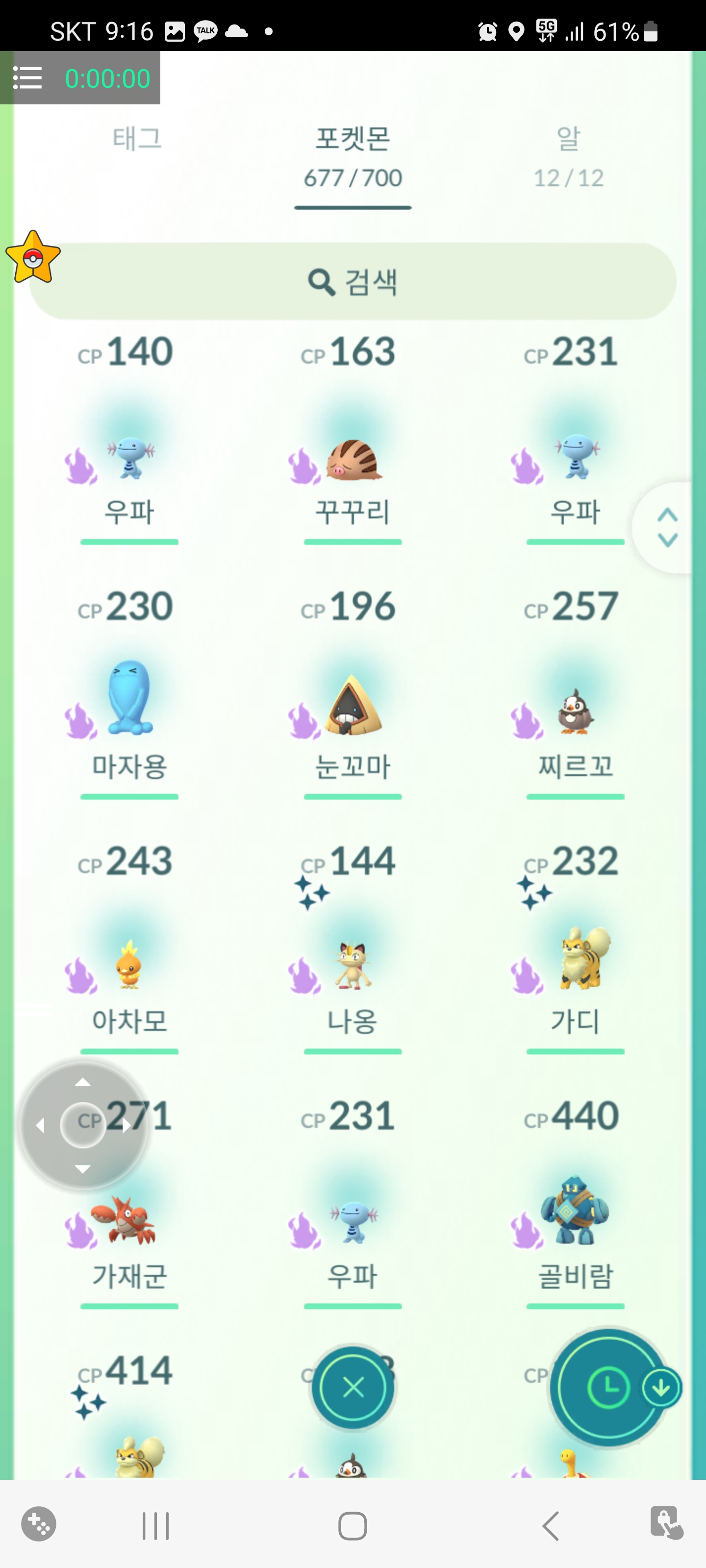Open the 검색 search field

[x=353, y=282]
